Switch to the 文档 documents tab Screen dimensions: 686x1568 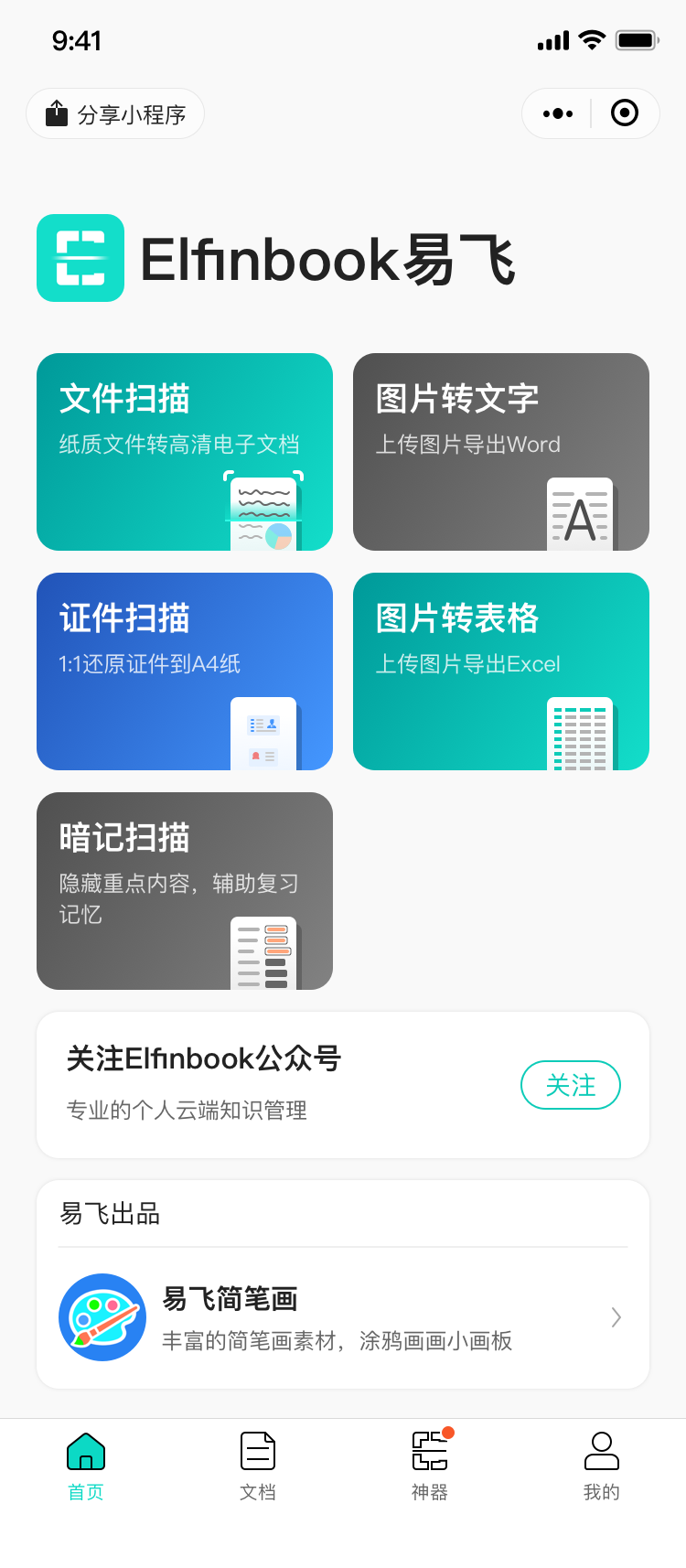(258, 1466)
